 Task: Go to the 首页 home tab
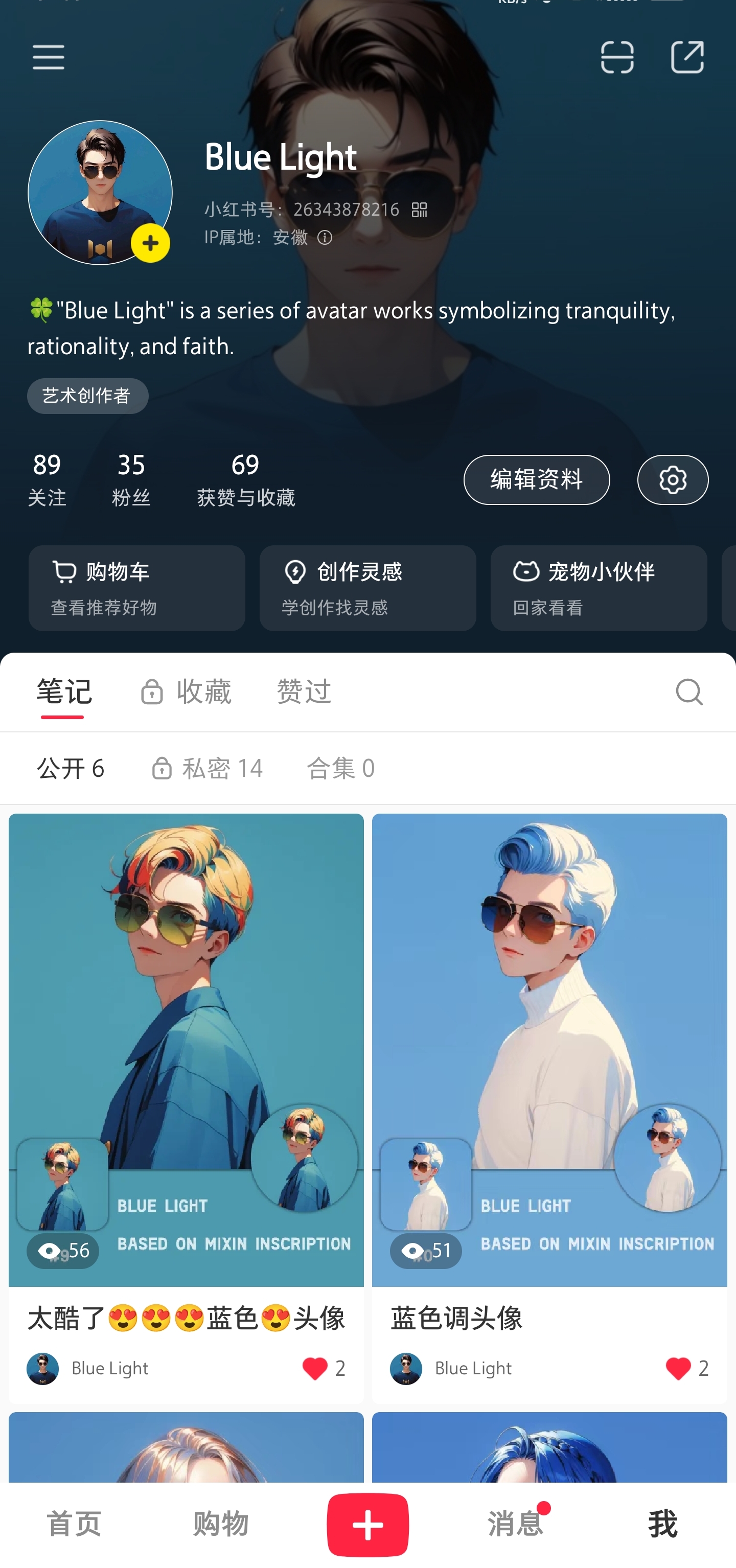point(74,1524)
